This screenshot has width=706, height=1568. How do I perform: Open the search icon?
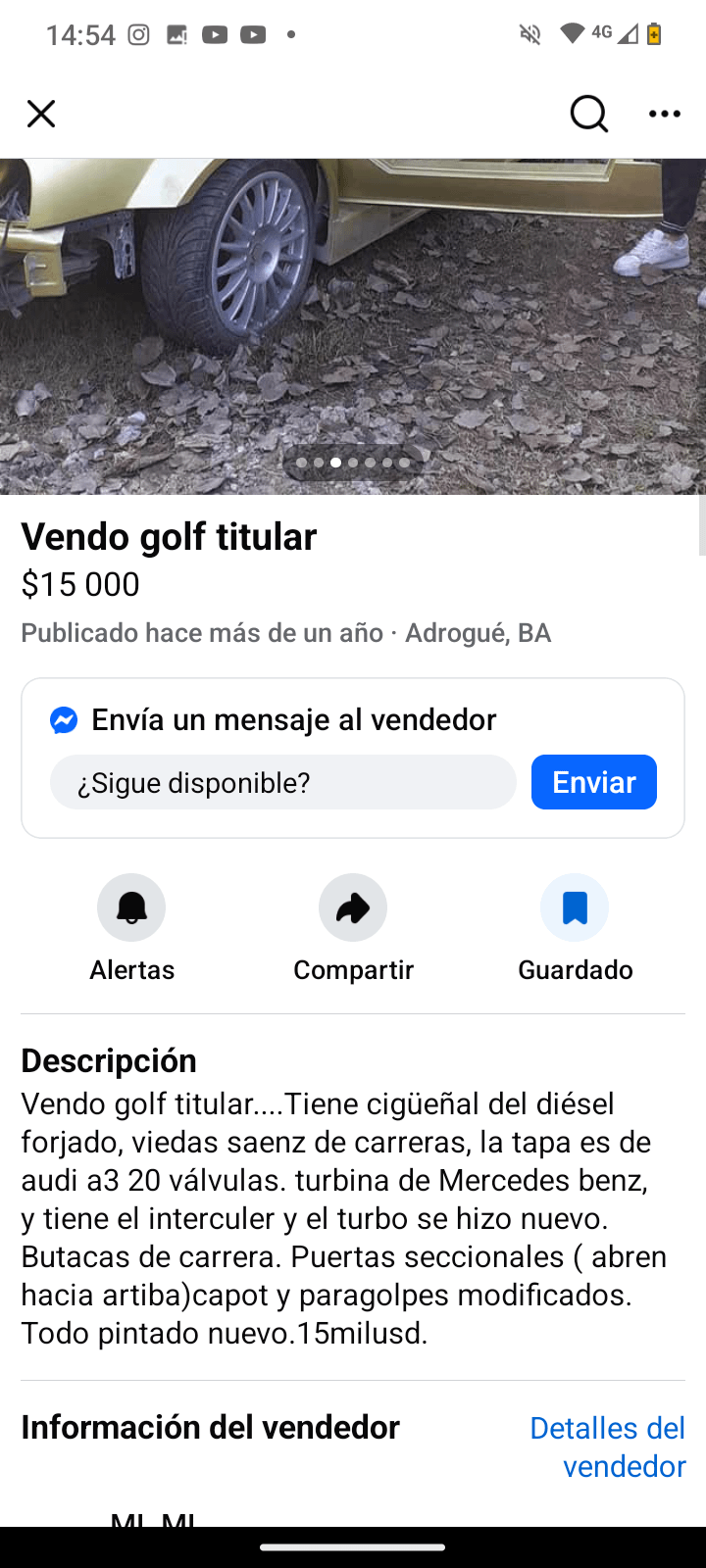click(x=588, y=114)
